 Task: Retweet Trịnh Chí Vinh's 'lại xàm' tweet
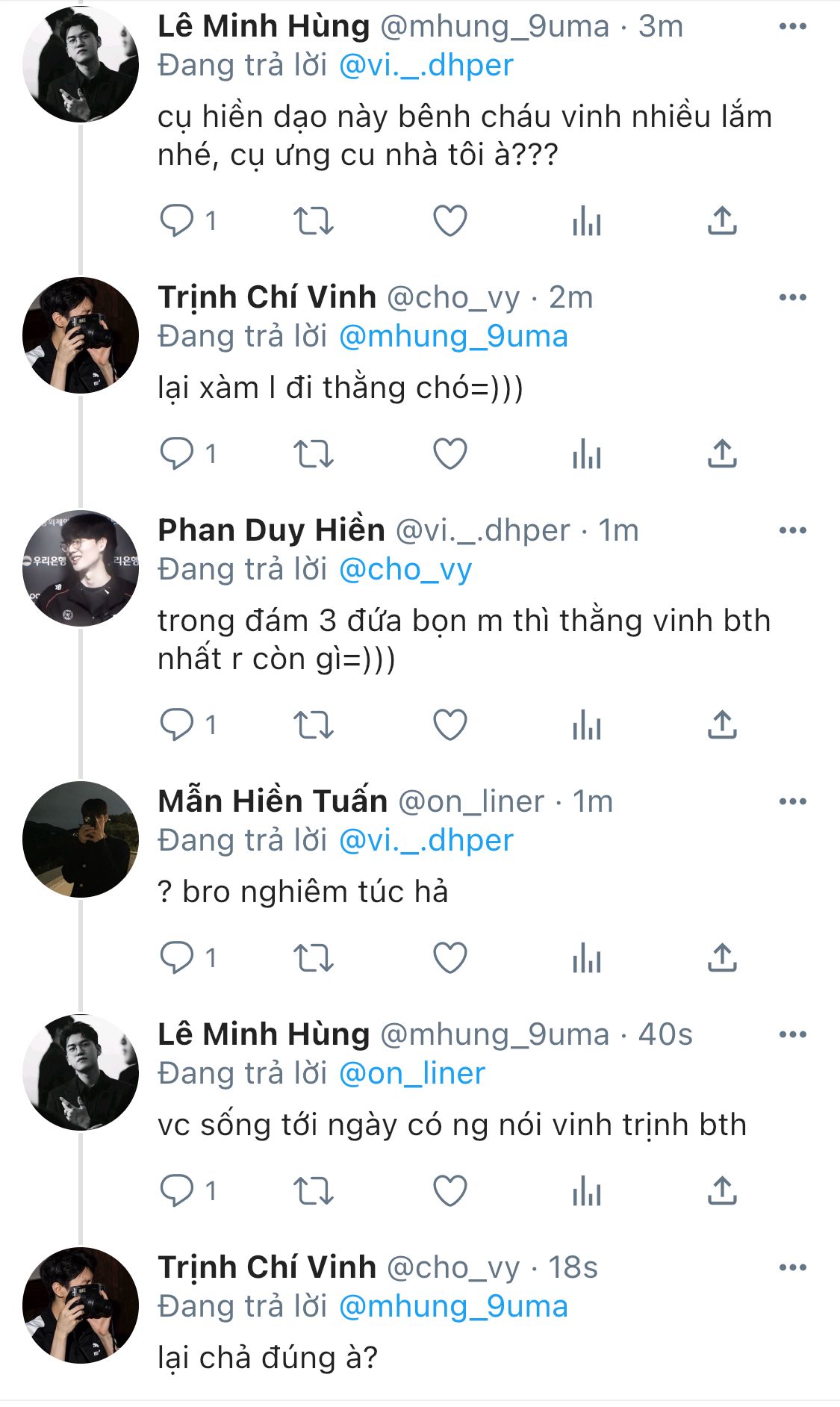pyautogui.click(x=313, y=454)
